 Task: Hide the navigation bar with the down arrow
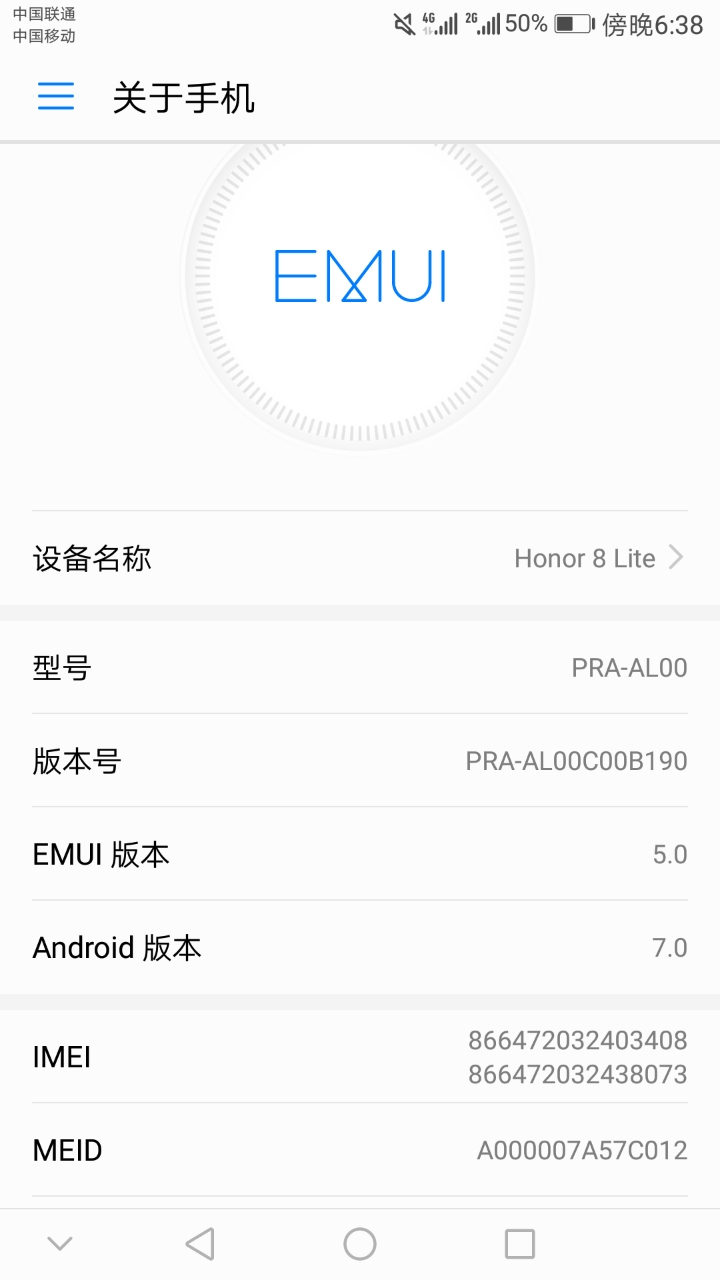60,1243
